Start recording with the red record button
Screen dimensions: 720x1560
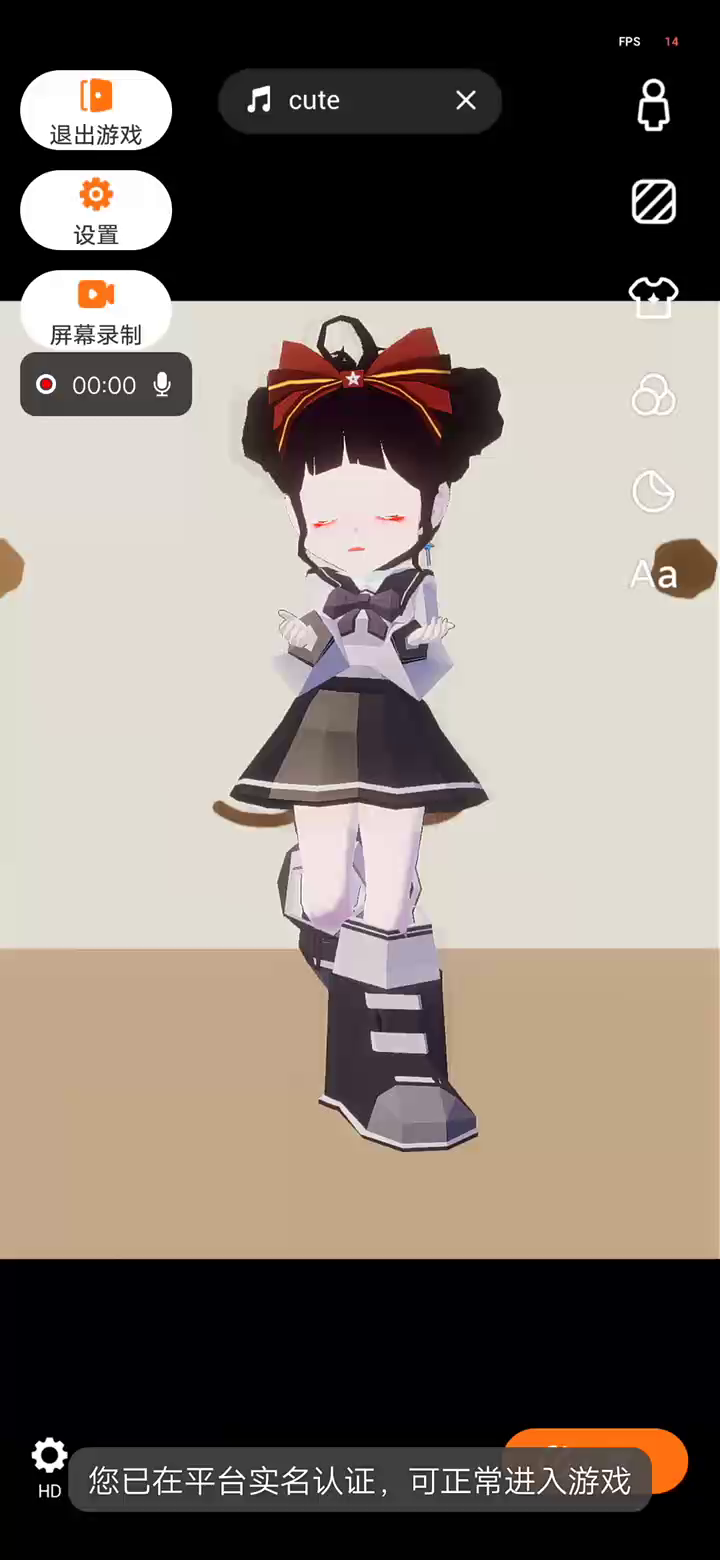point(46,385)
